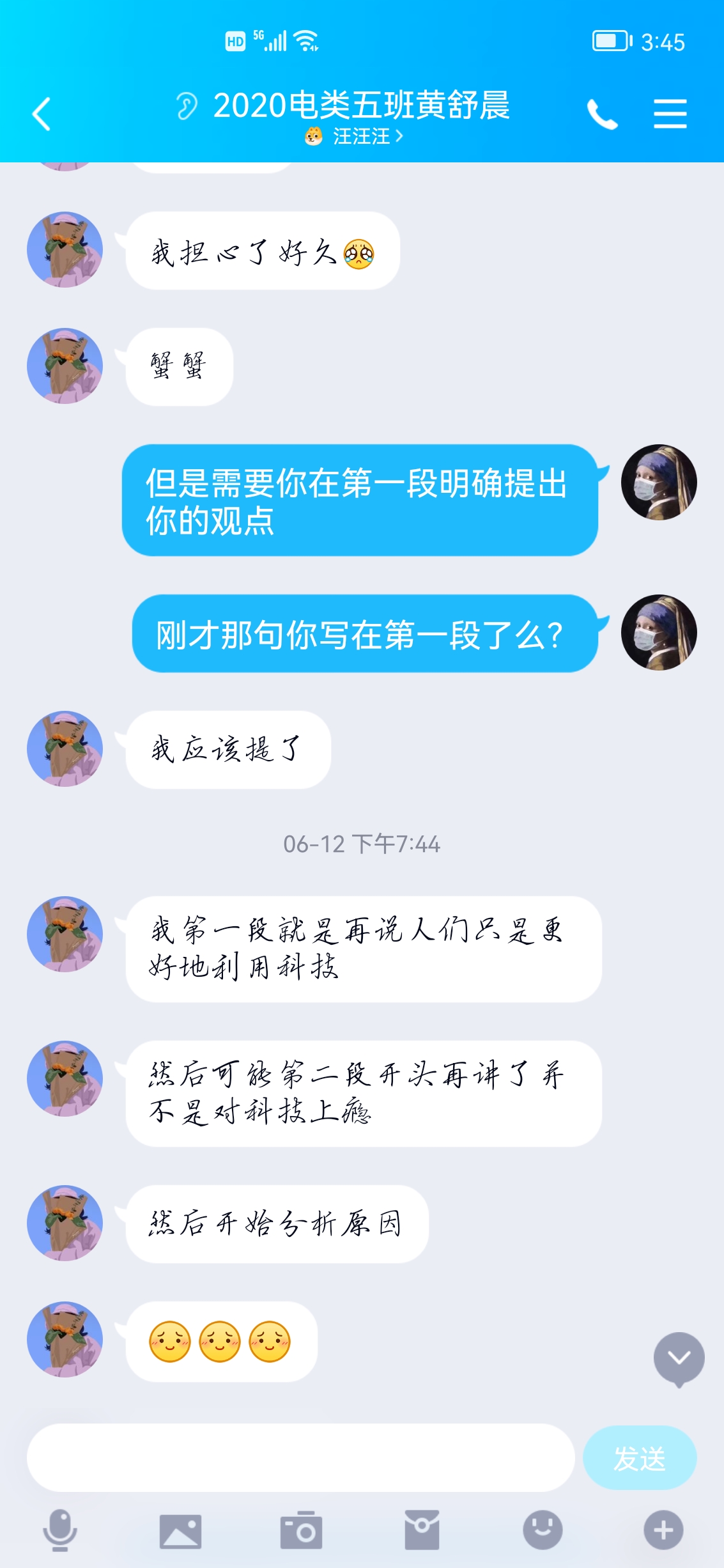The image size is (724, 1568).
Task: Open contact avatar beside 我担心了好久
Action: coord(65,250)
